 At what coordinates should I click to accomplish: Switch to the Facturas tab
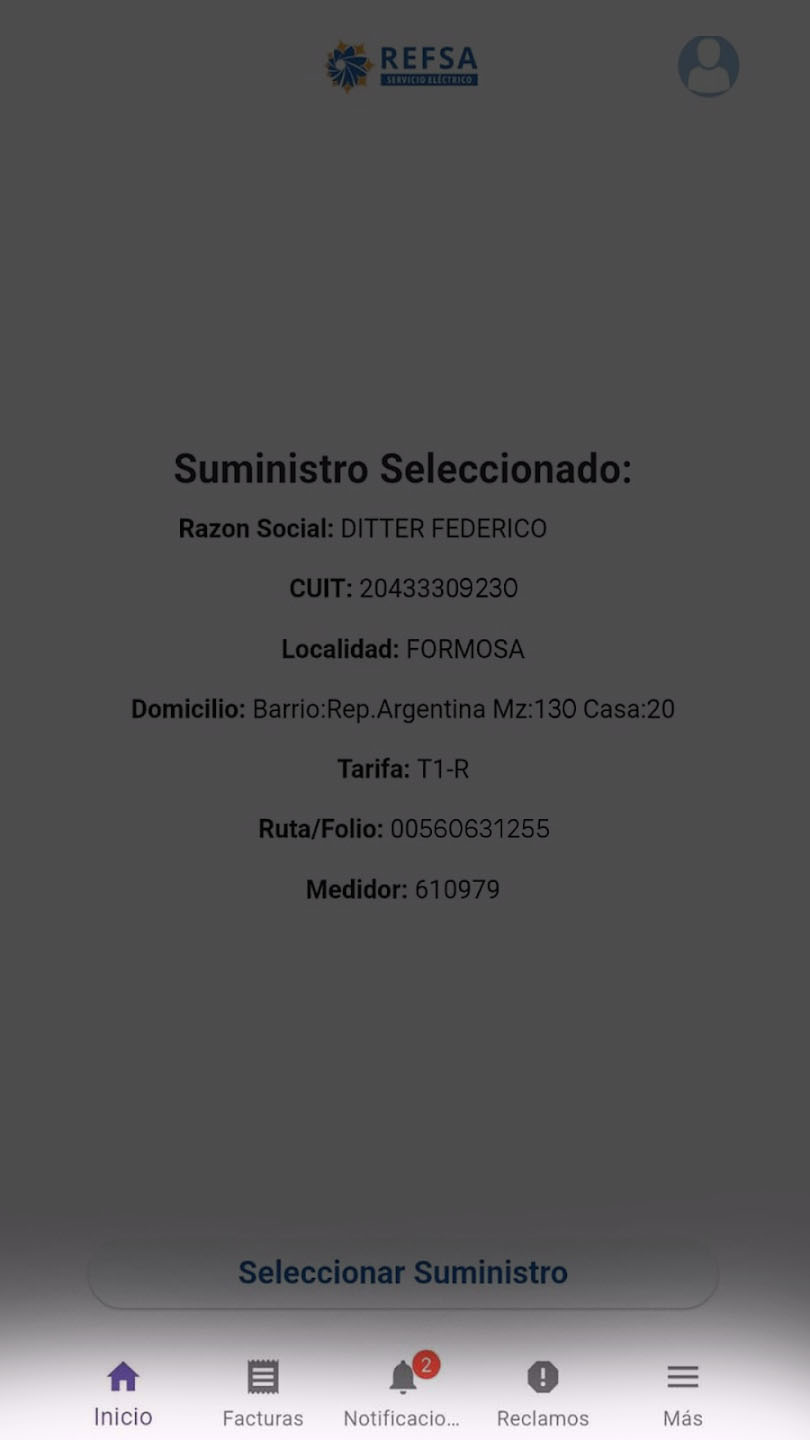click(x=262, y=1390)
